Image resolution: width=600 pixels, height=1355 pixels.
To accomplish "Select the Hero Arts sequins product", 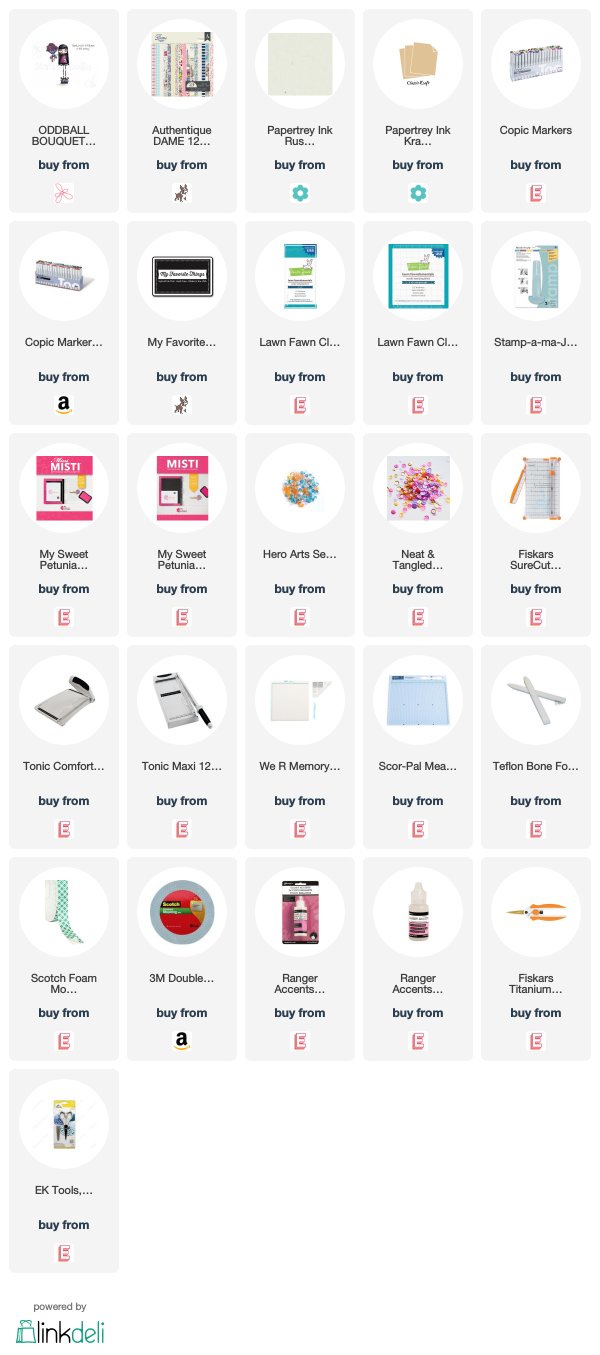I will [300, 534].
